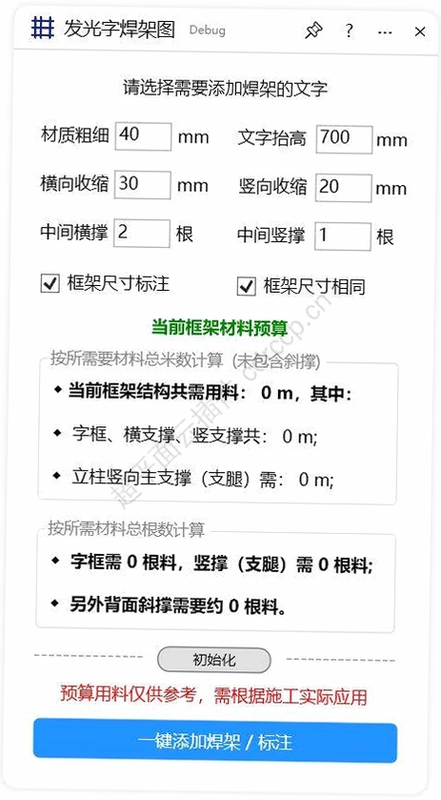Tap the 初始化 reset button
The width and height of the screenshot is (441, 800).
(214, 660)
